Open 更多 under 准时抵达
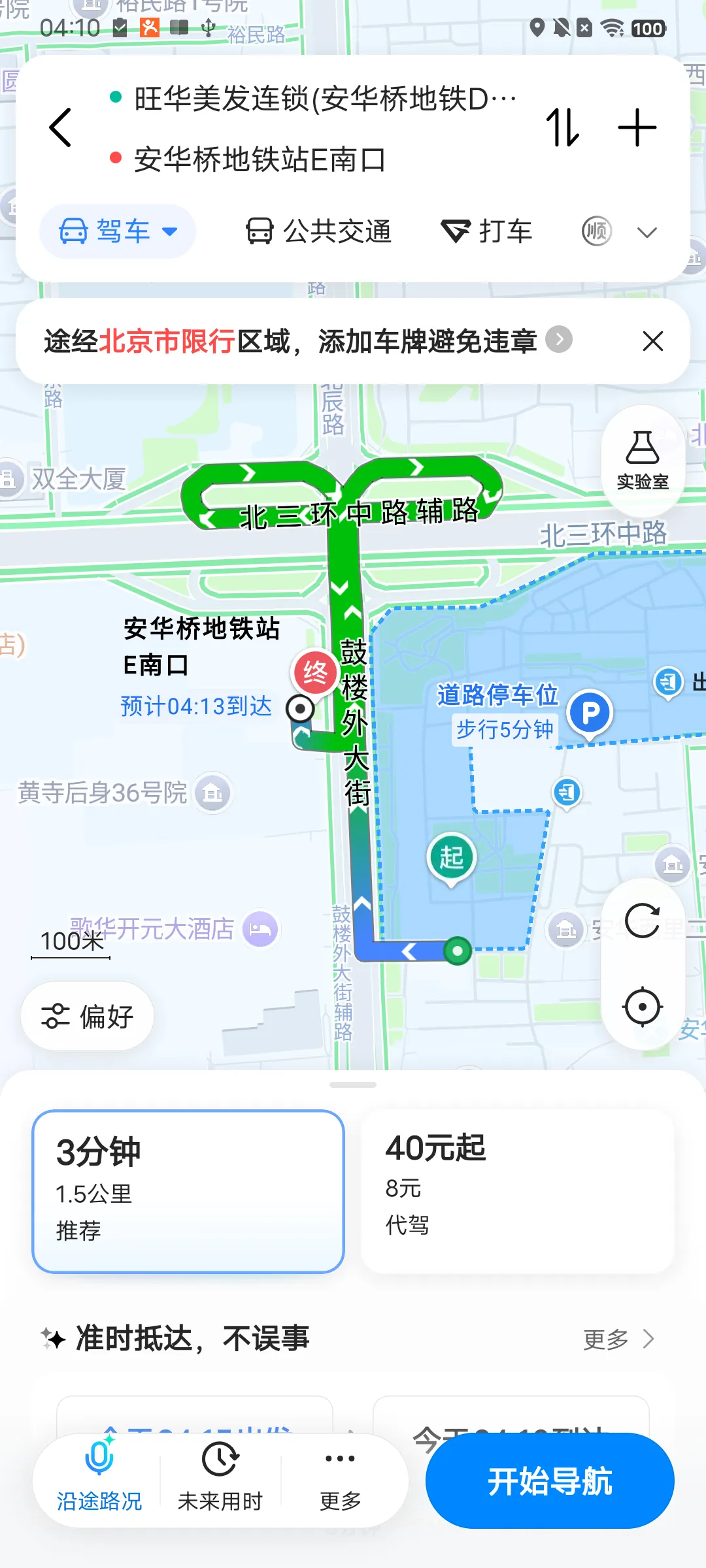 (618, 1339)
